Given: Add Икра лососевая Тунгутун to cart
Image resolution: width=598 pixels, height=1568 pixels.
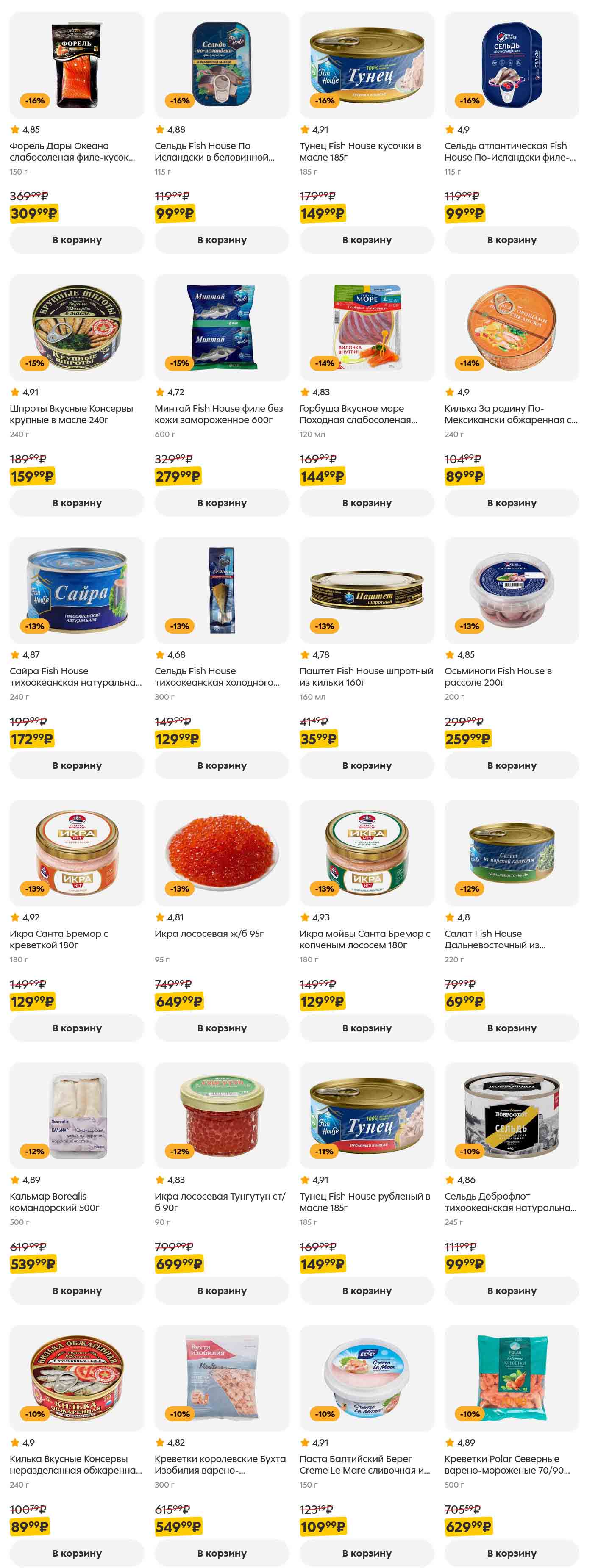Looking at the screenshot, I should pos(222,1291).
